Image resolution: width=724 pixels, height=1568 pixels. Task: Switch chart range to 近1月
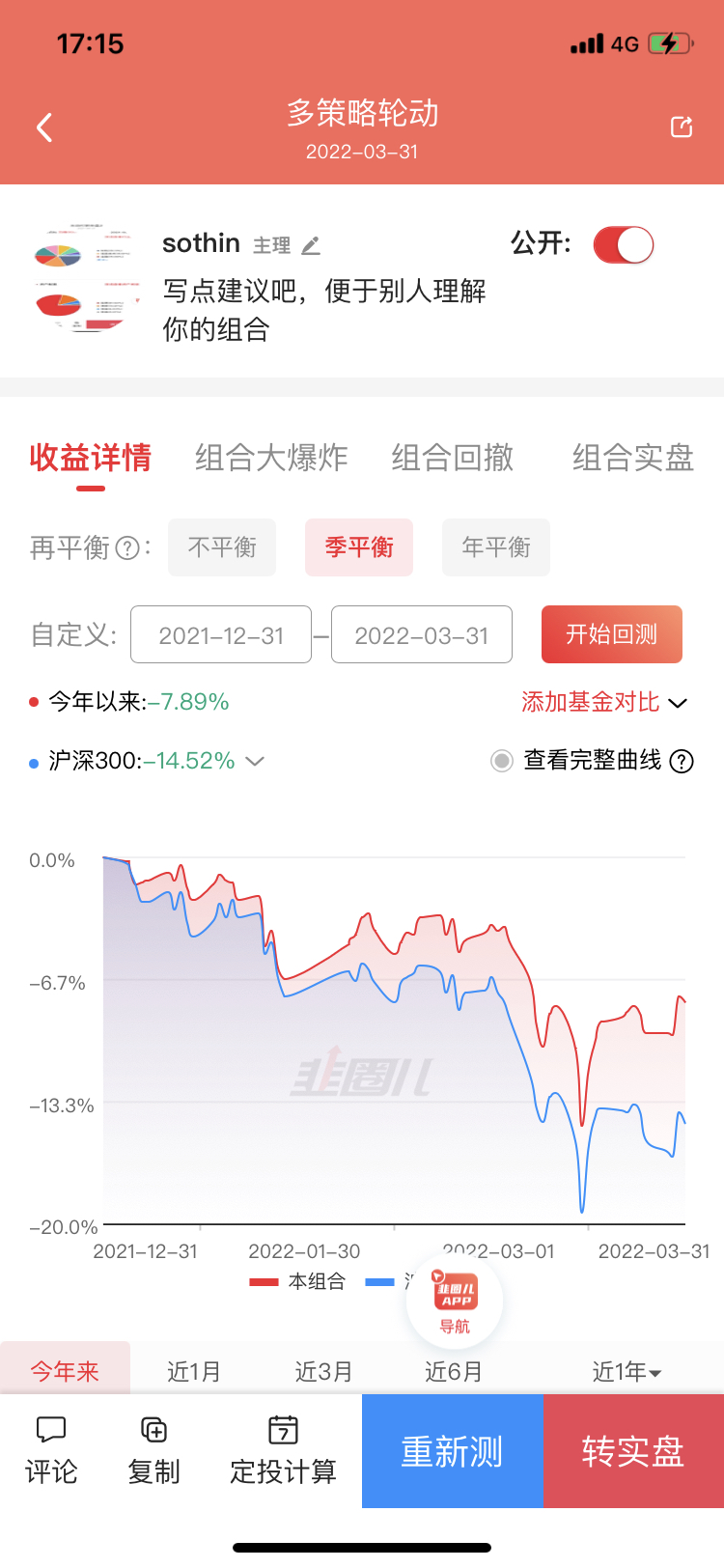tap(194, 1371)
